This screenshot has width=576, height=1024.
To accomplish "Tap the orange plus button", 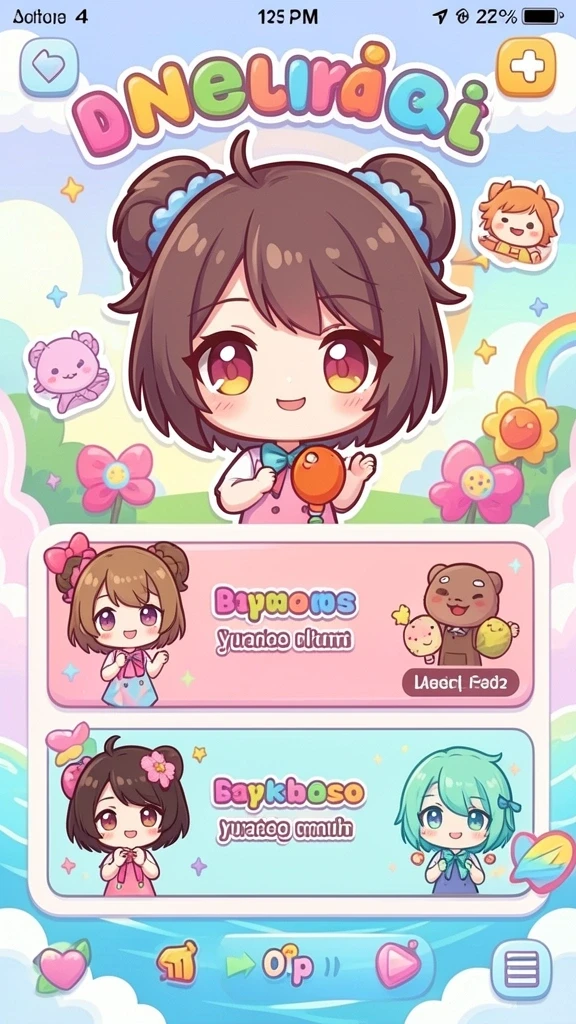I will (526, 67).
